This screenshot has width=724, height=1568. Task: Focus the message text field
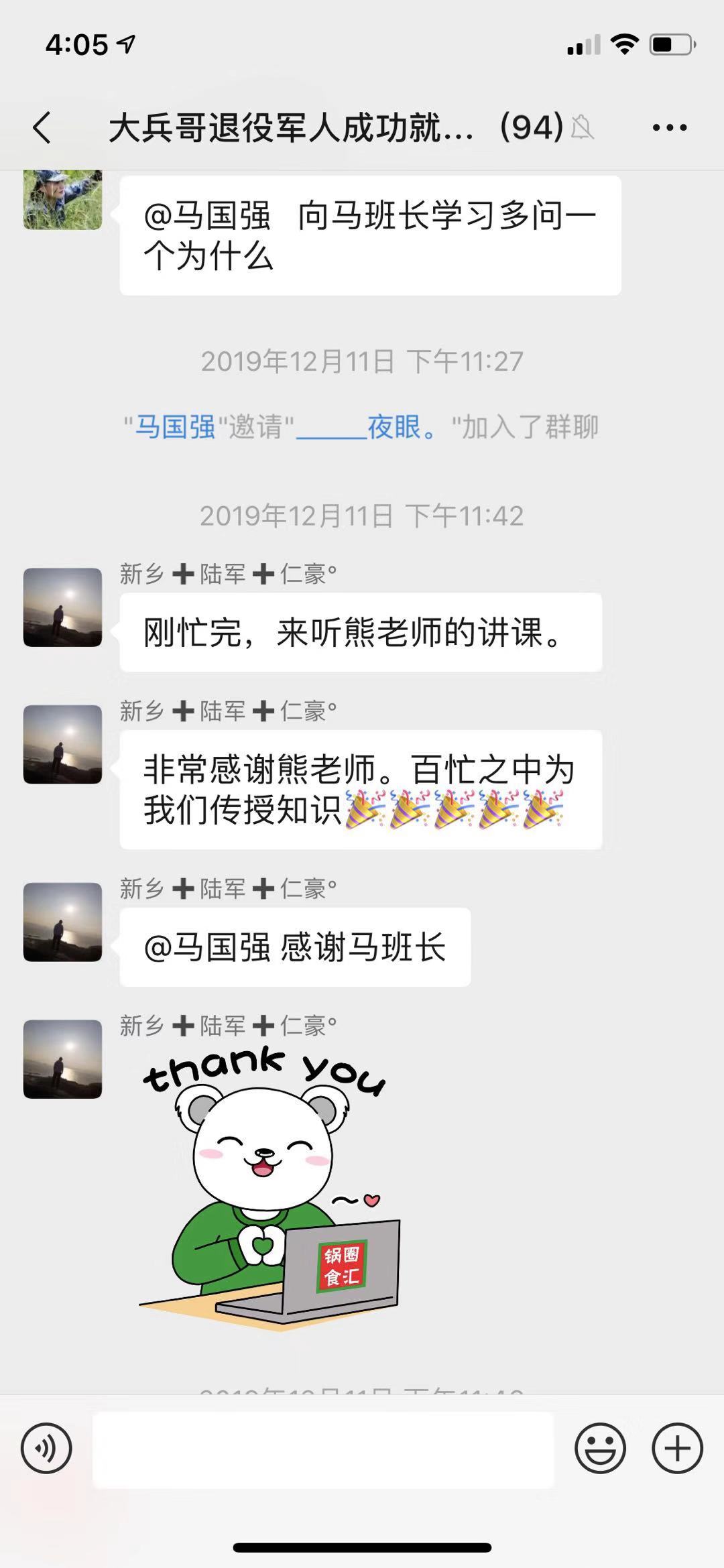click(x=323, y=1449)
